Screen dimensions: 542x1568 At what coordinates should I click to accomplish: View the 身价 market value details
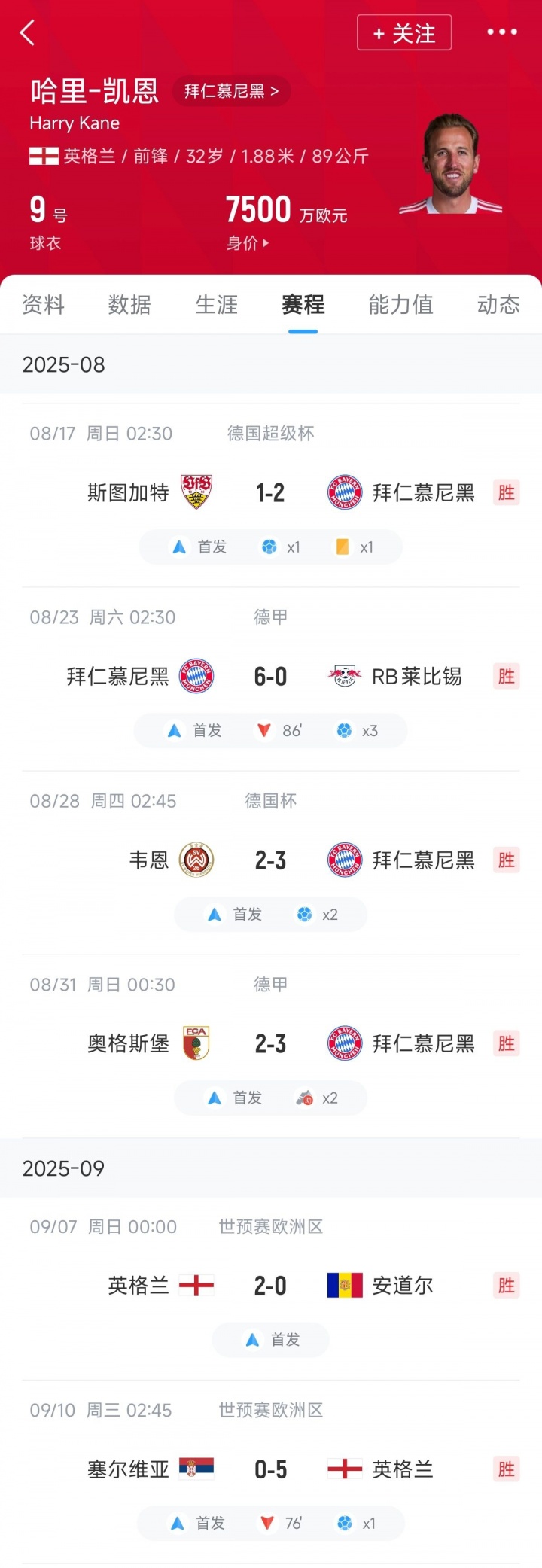247,243
